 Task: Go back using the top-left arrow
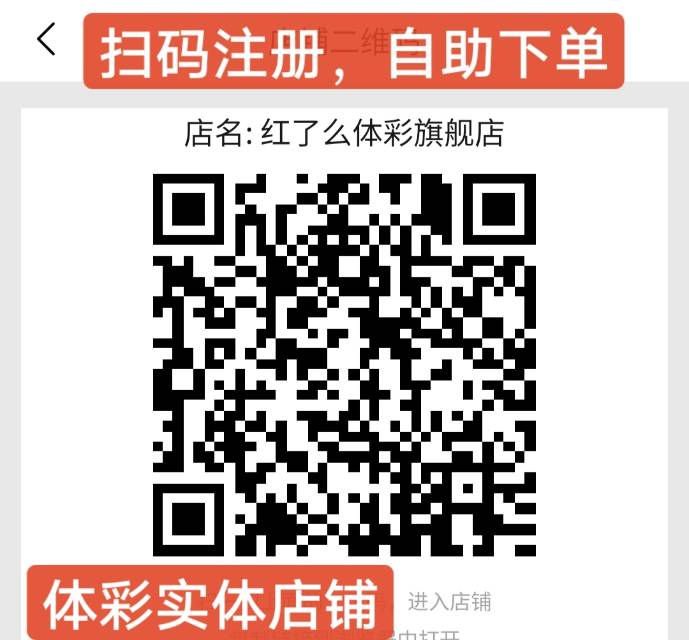pos(46,40)
